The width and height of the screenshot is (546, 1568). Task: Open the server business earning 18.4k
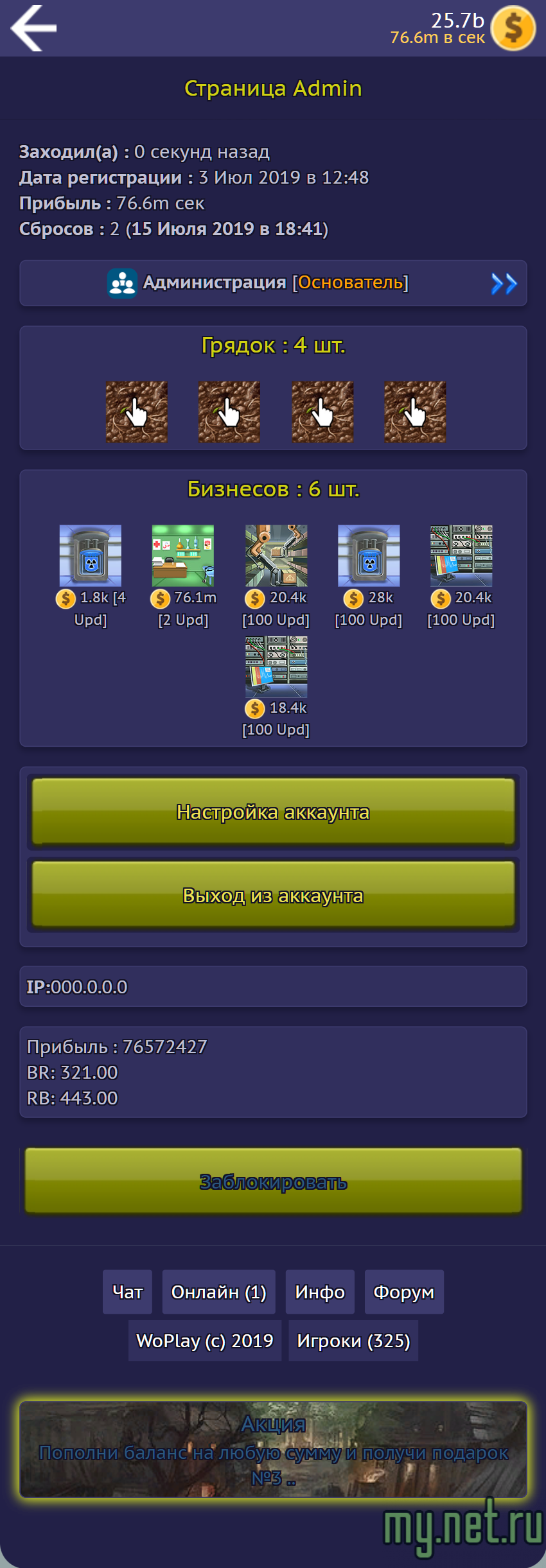276,666
